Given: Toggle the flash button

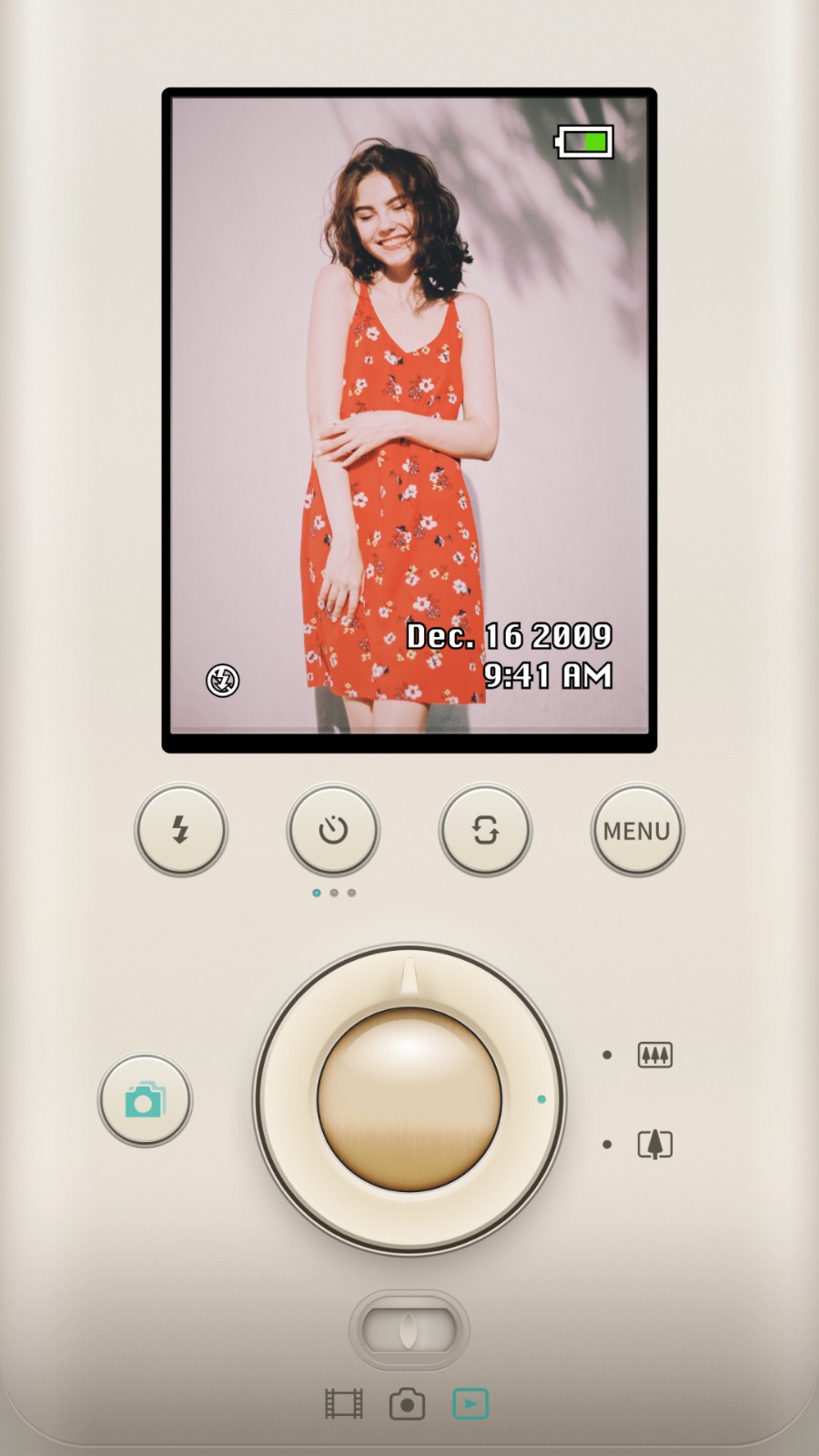Looking at the screenshot, I should (181, 830).
